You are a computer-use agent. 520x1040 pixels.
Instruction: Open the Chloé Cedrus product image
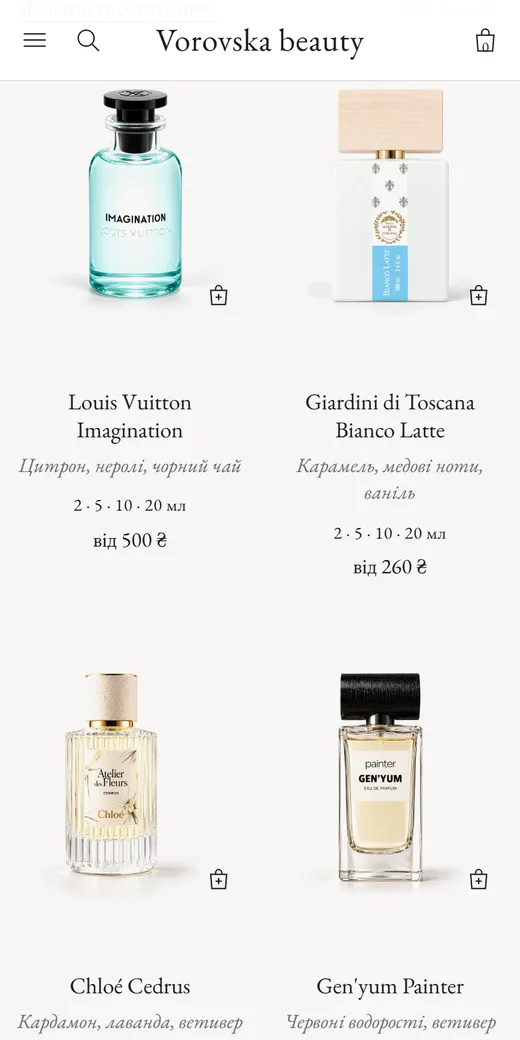111,773
